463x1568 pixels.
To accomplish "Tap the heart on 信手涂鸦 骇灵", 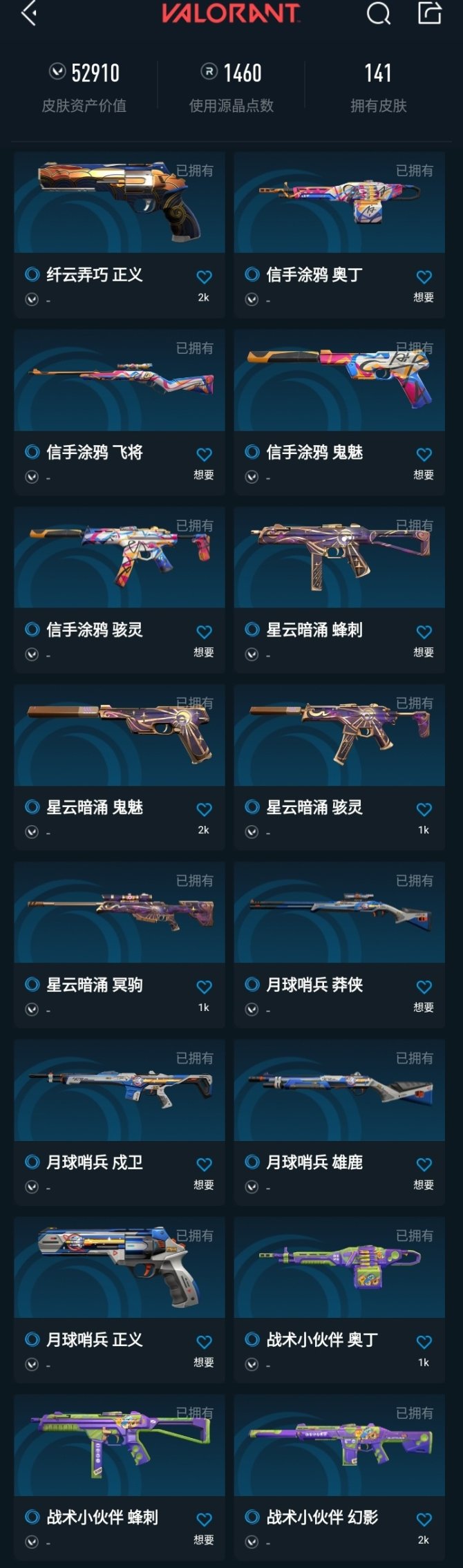I will pyautogui.click(x=204, y=632).
